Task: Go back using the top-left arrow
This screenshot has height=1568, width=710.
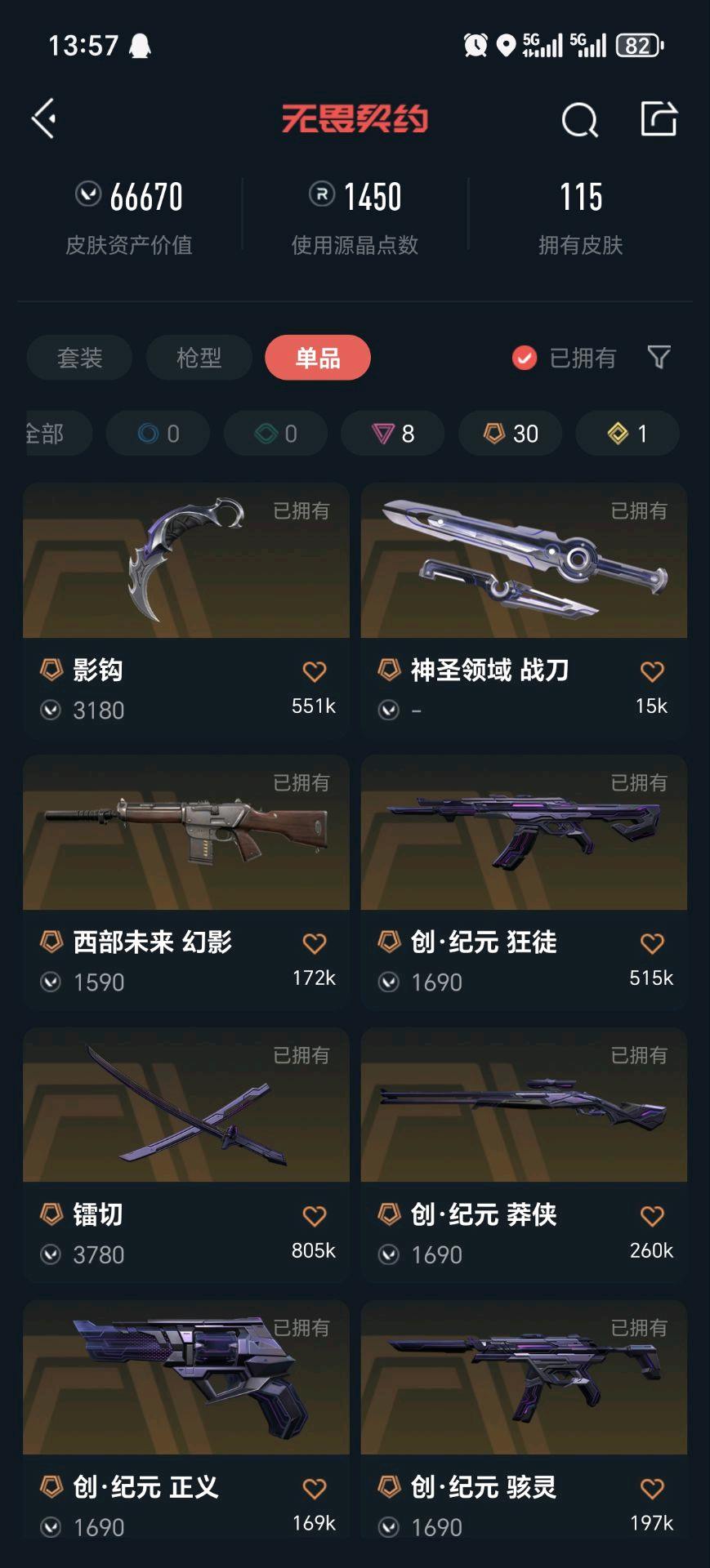Action: coord(44,119)
